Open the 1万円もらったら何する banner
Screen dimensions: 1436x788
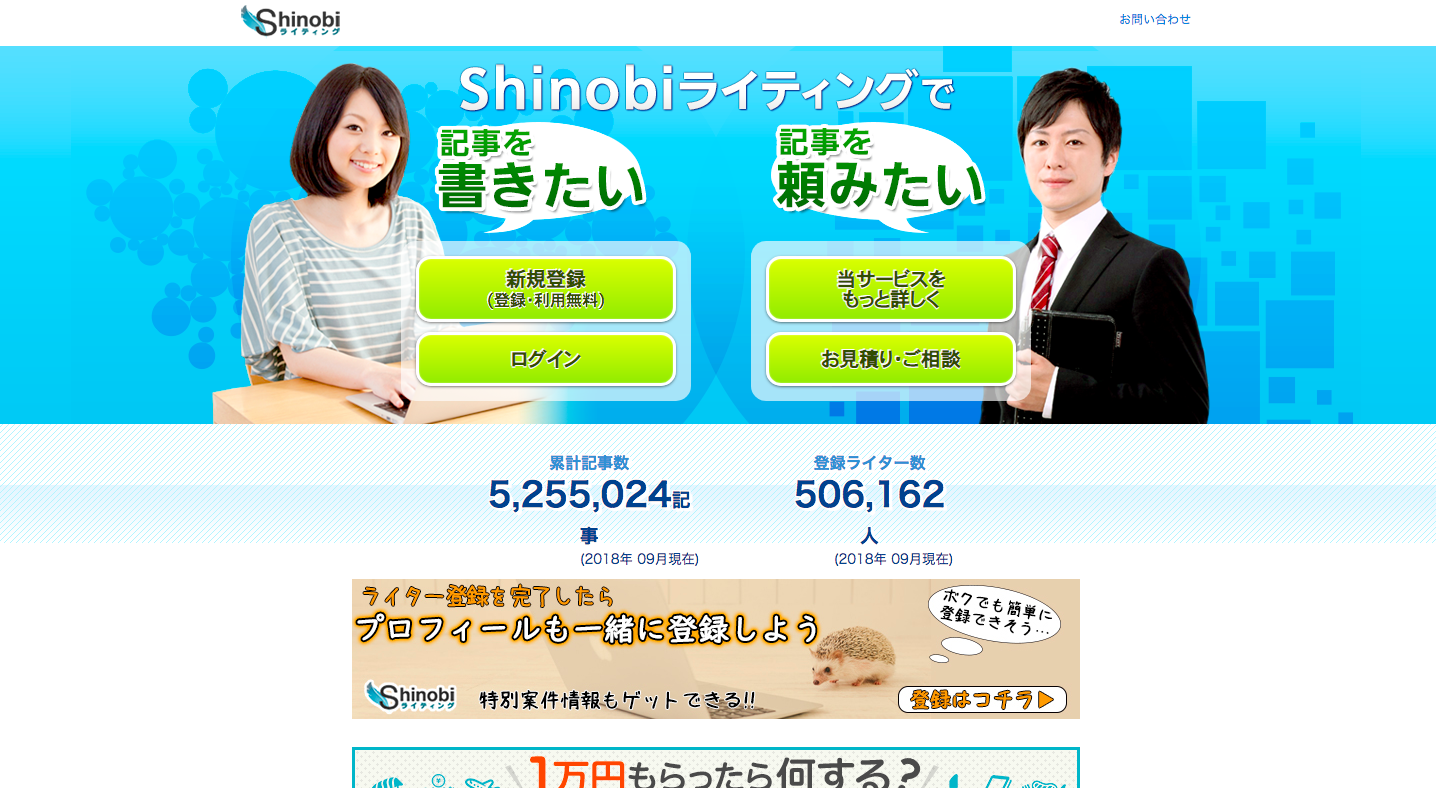tap(715, 768)
